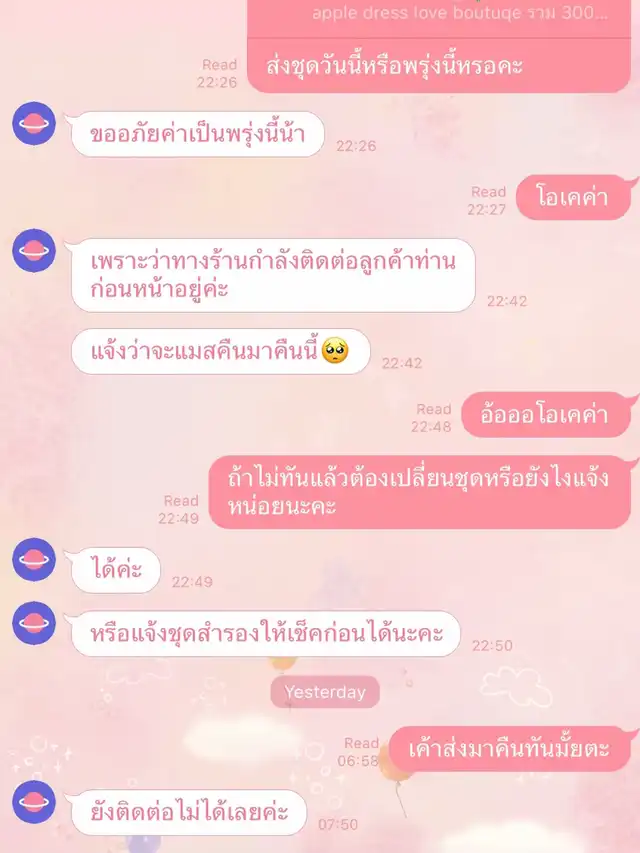View sender avatar beside "หรือแจ้งชุดสำรอง" message
Screen dimensions: 640x853
coord(34,623)
